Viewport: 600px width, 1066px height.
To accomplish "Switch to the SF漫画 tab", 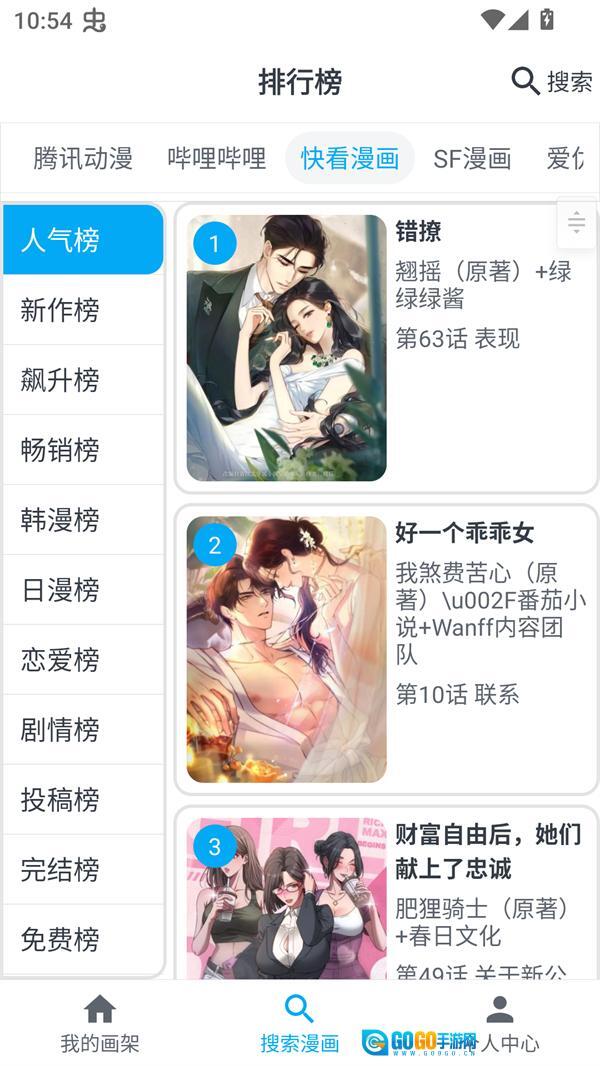I will (x=472, y=158).
